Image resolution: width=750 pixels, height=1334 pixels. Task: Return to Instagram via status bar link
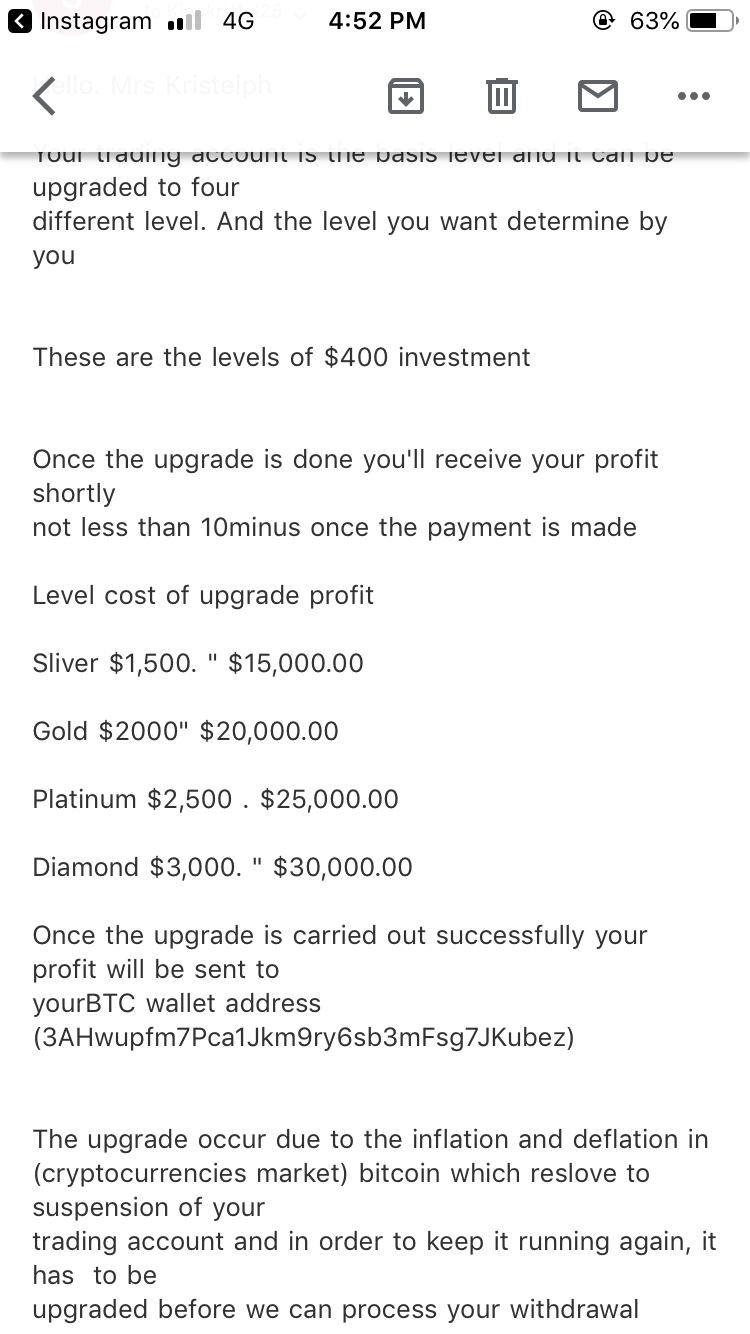80,21
